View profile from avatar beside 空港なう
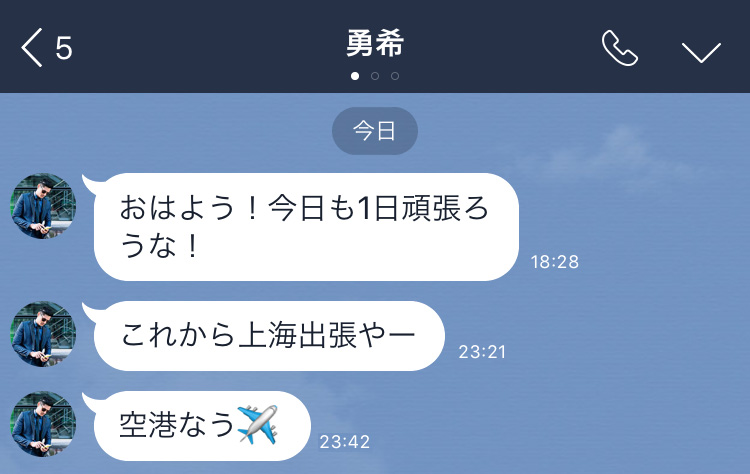The image size is (750, 474). pyautogui.click(x=43, y=424)
